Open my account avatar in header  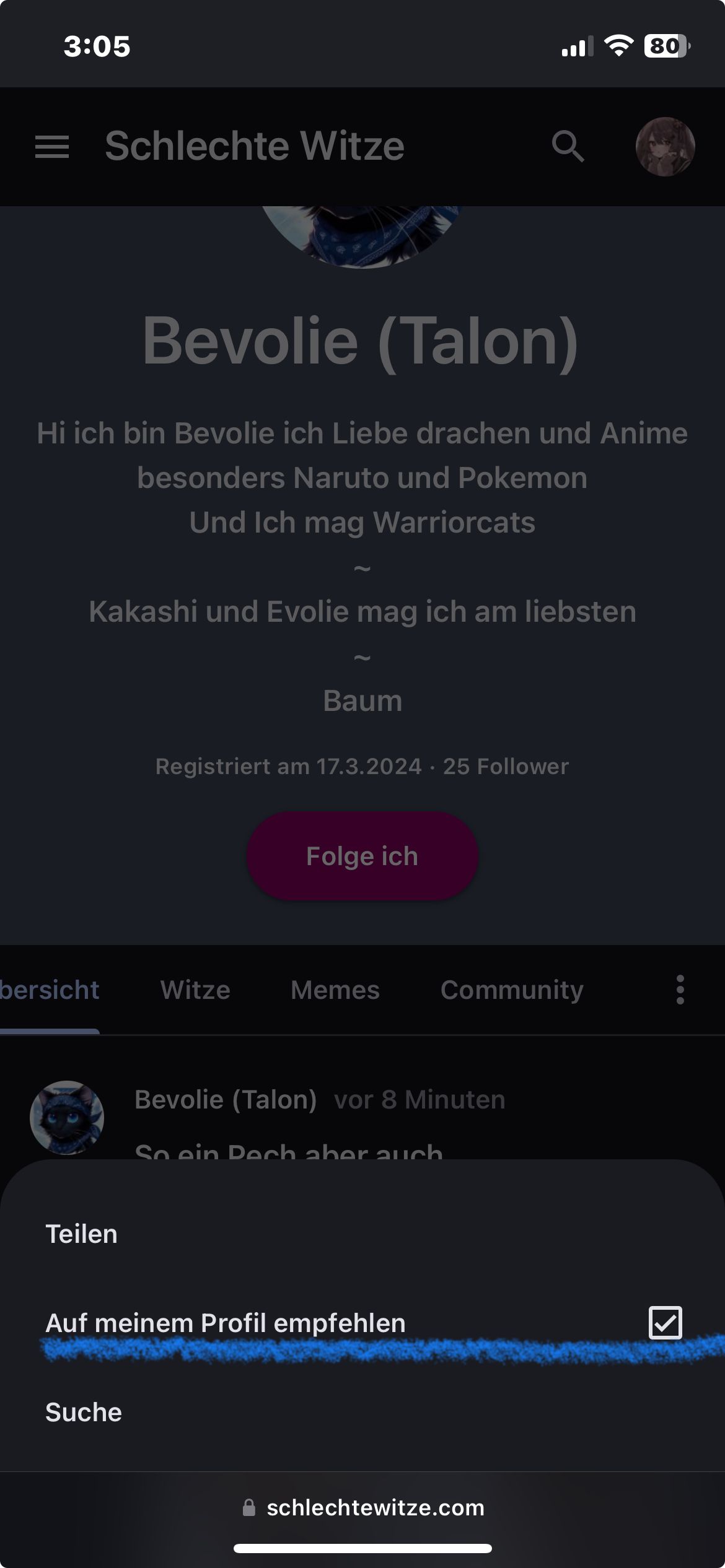point(665,147)
